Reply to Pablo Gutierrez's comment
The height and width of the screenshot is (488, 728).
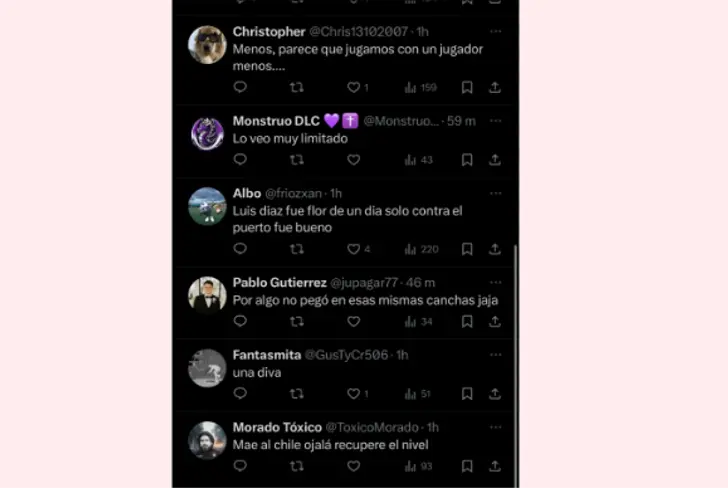[x=240, y=321]
